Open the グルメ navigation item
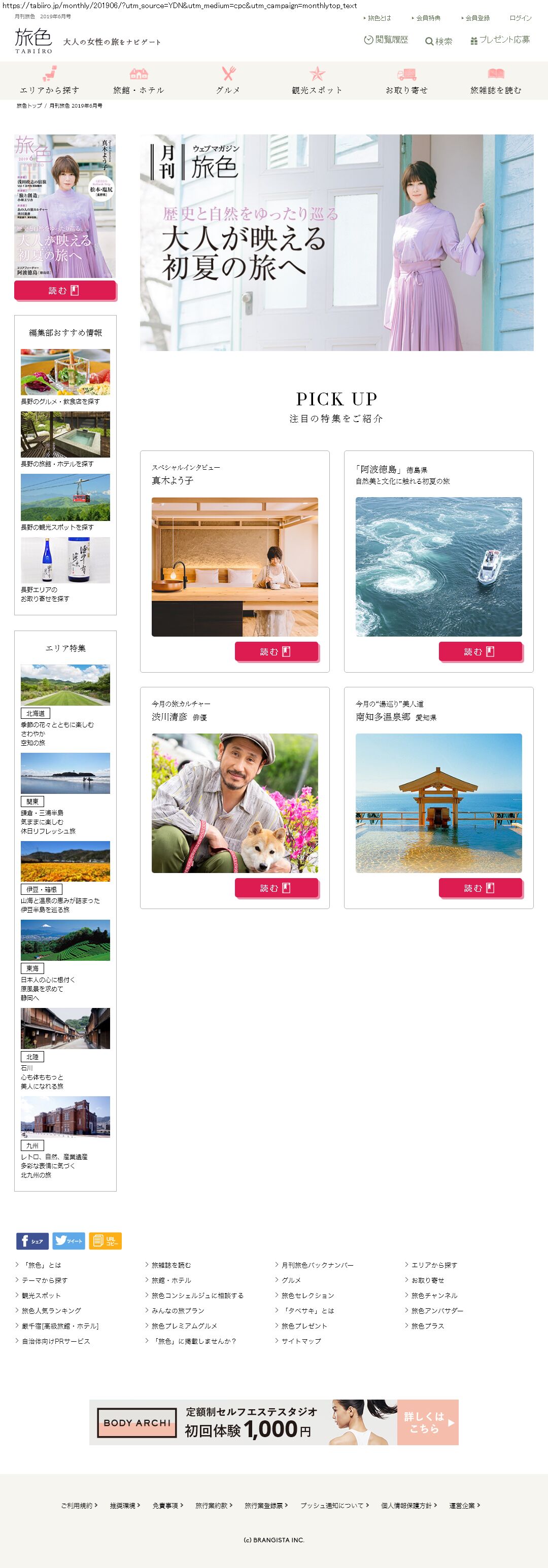 (x=228, y=82)
